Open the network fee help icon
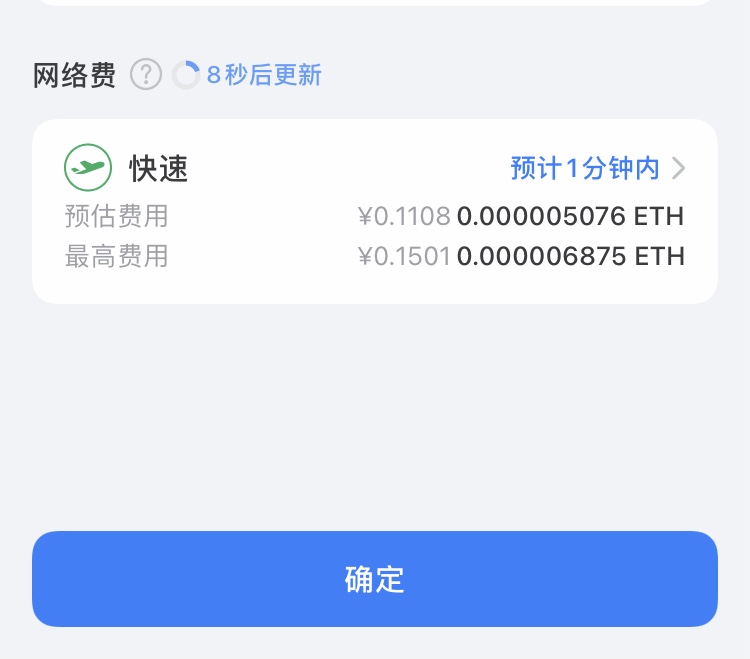750x659 pixels. tap(146, 75)
